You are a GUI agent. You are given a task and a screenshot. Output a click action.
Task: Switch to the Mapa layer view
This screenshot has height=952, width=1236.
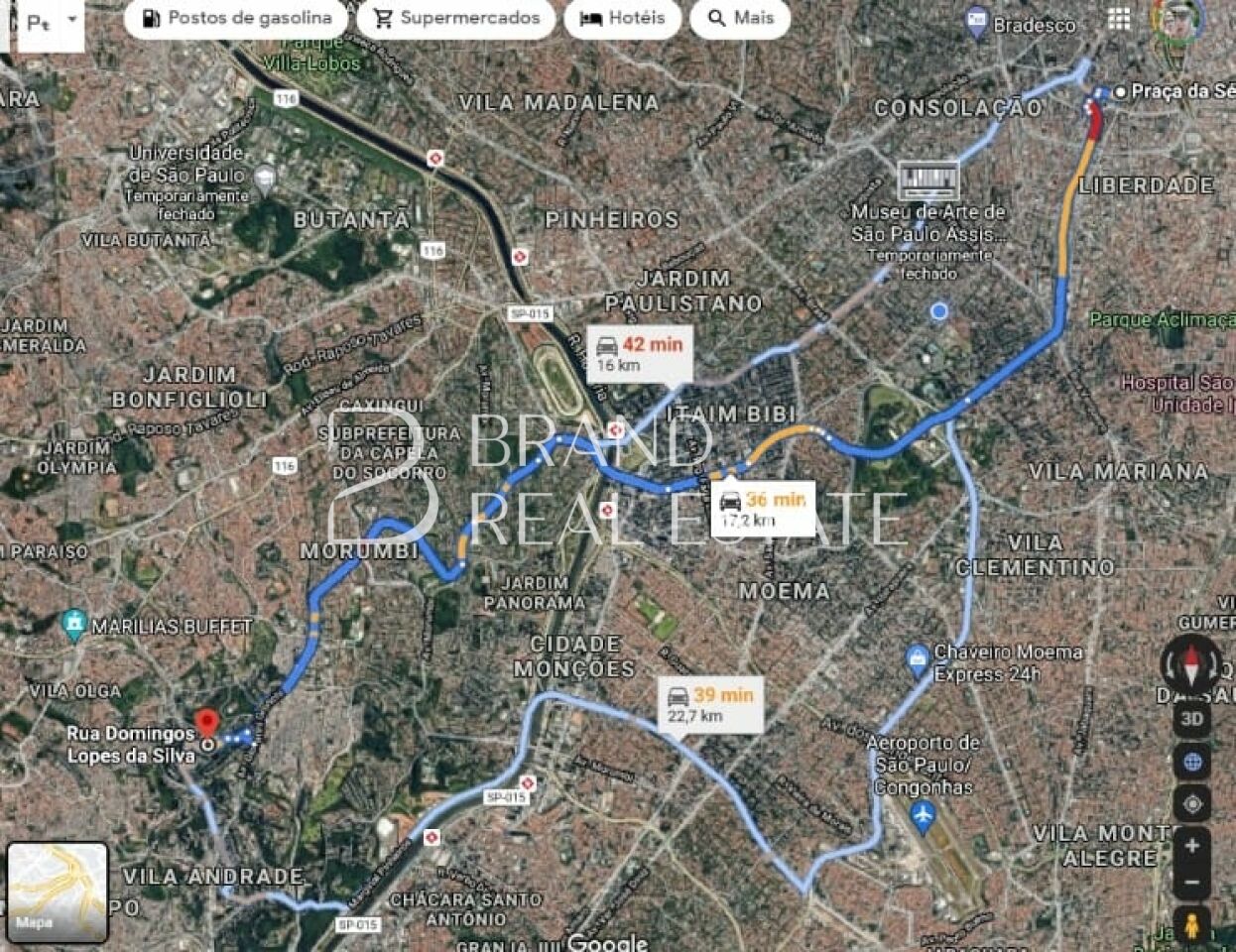coord(57,891)
